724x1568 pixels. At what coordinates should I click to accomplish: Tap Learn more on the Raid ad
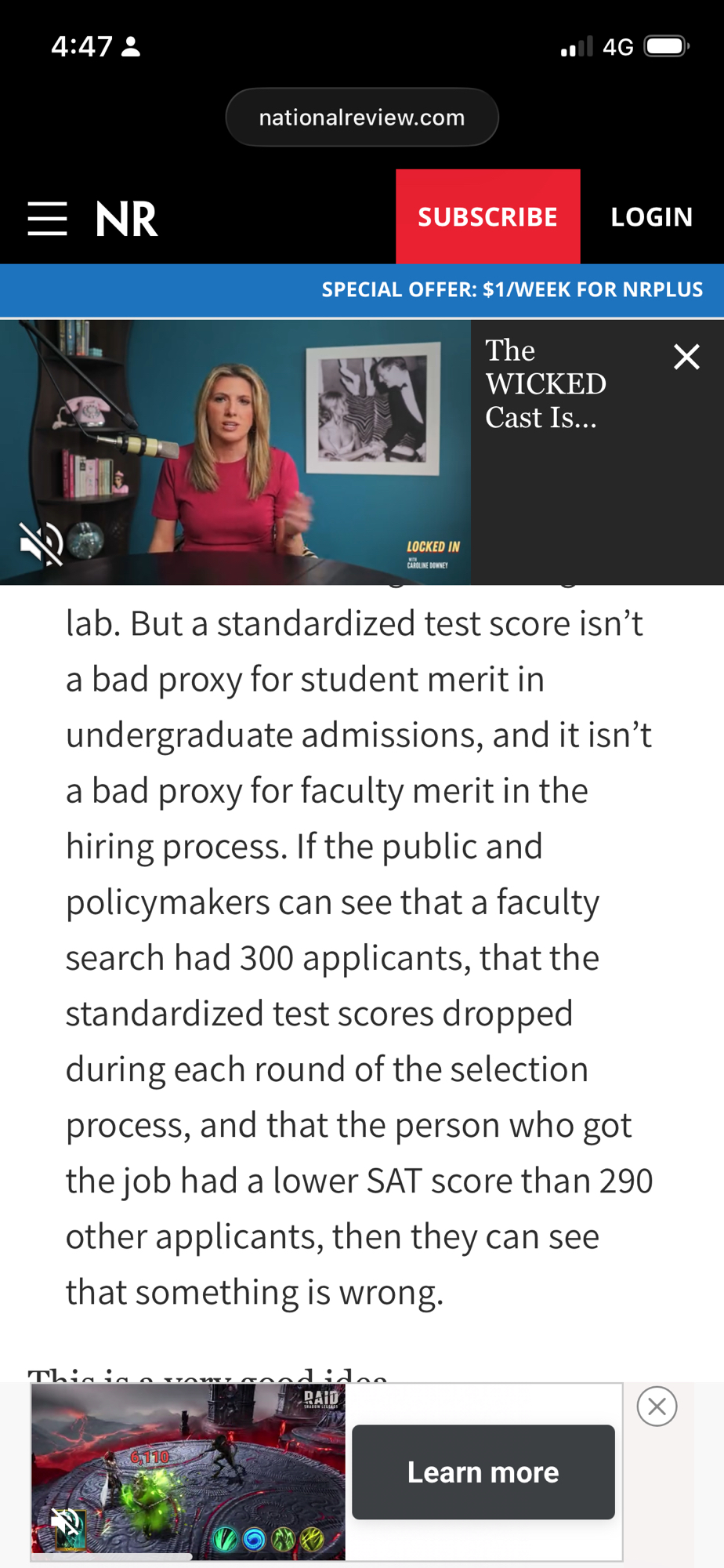pyautogui.click(x=483, y=1472)
